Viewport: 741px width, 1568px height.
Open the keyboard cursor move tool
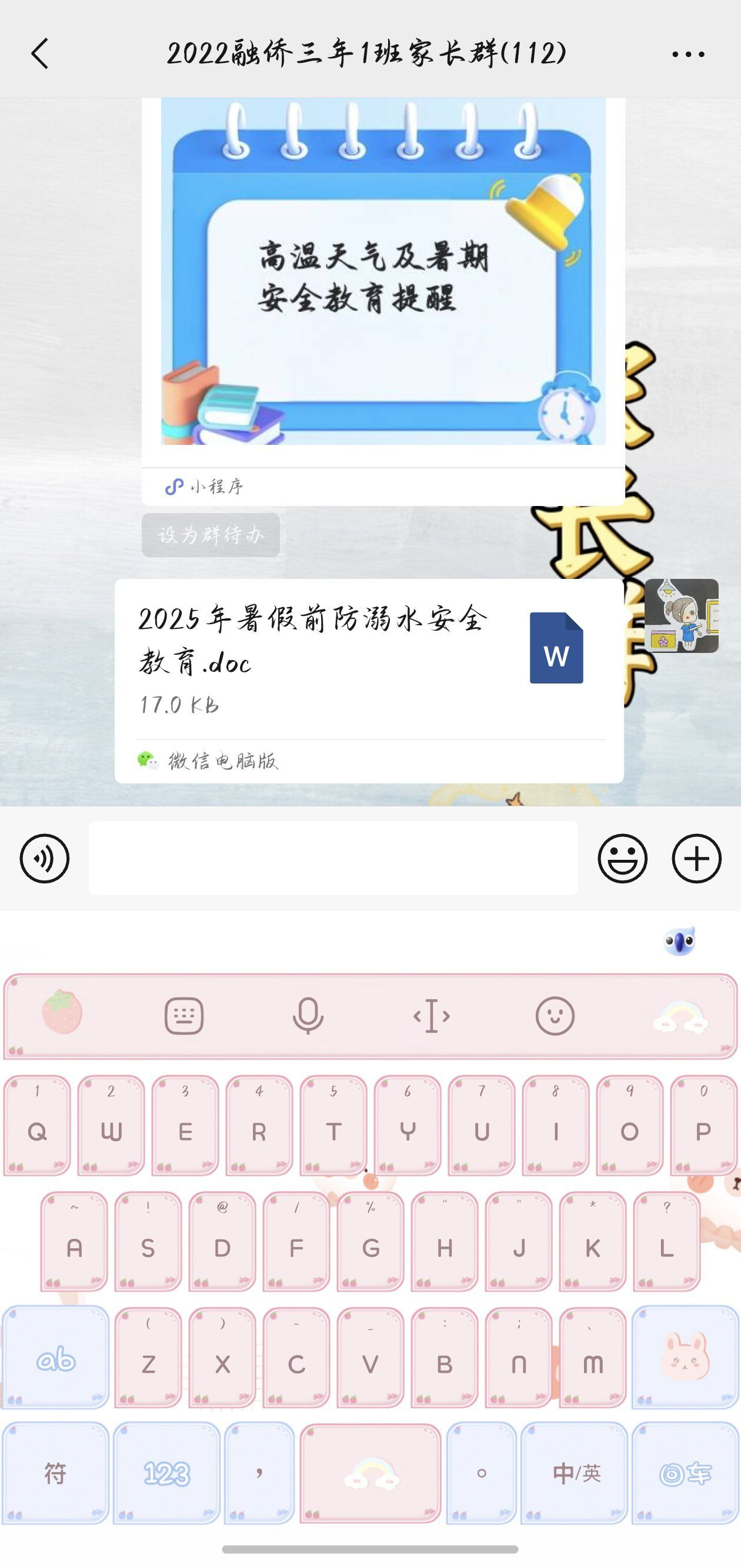point(432,1016)
